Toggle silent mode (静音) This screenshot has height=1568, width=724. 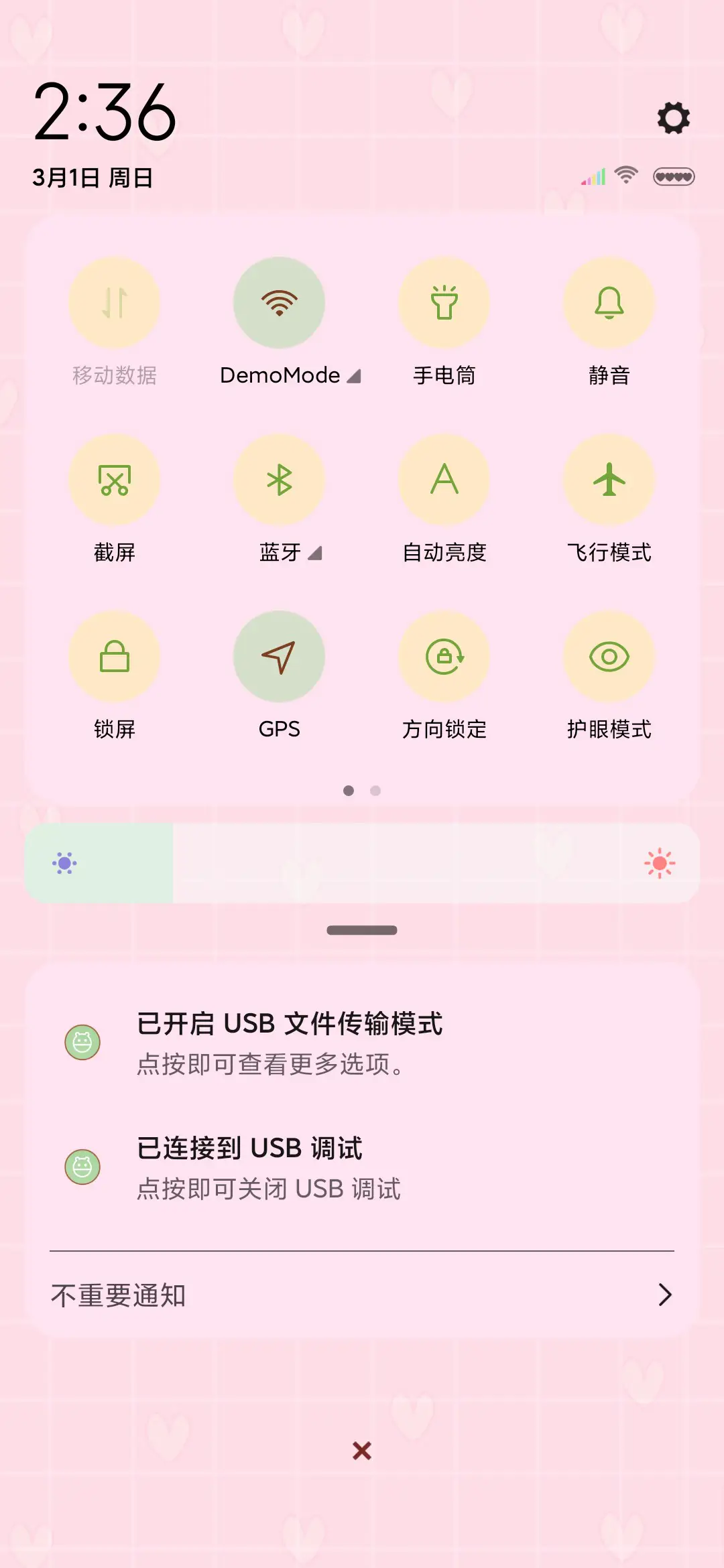pyautogui.click(x=608, y=303)
